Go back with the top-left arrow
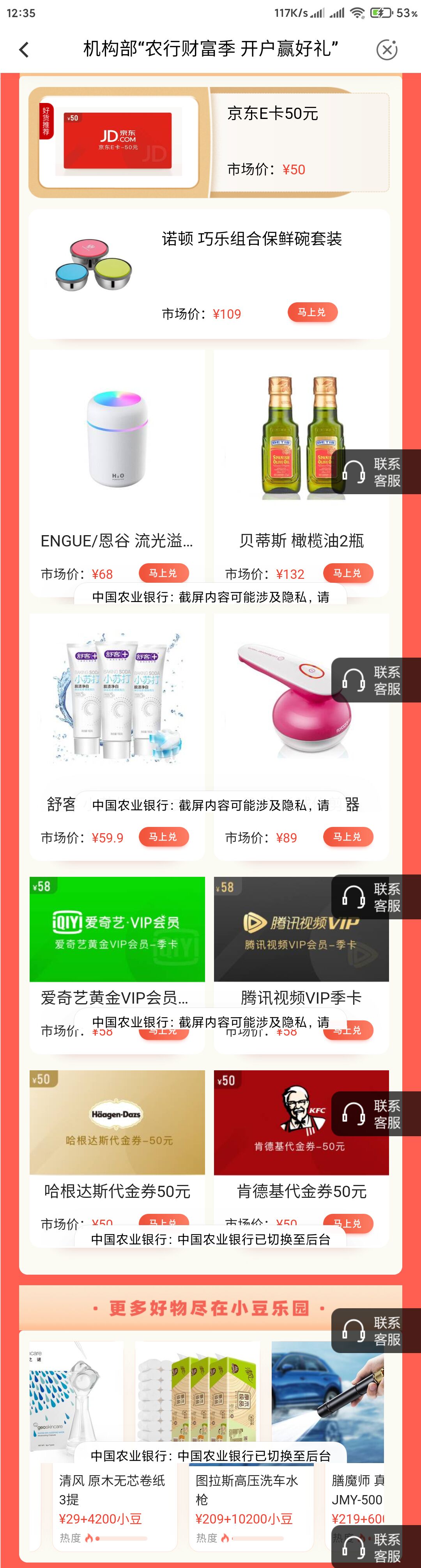This screenshot has height=1568, width=421. click(24, 50)
